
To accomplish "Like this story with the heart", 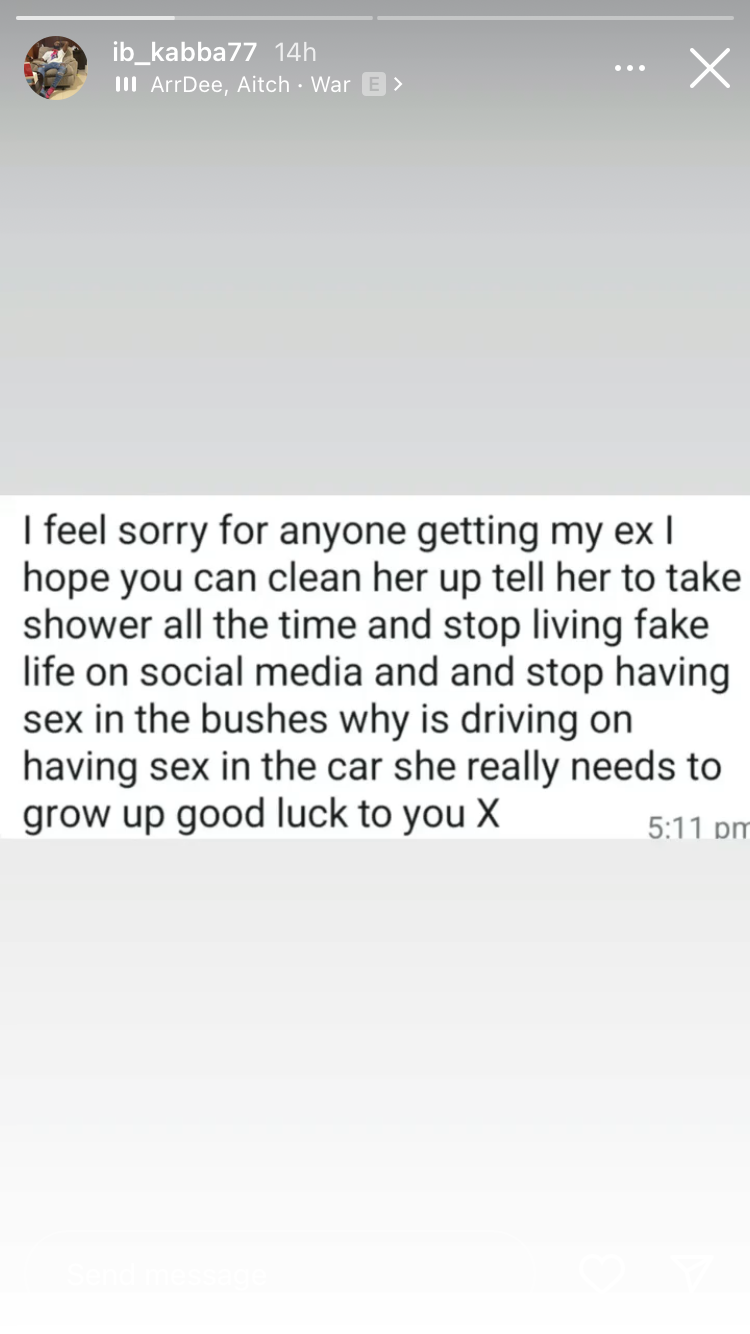I will [x=602, y=1272].
